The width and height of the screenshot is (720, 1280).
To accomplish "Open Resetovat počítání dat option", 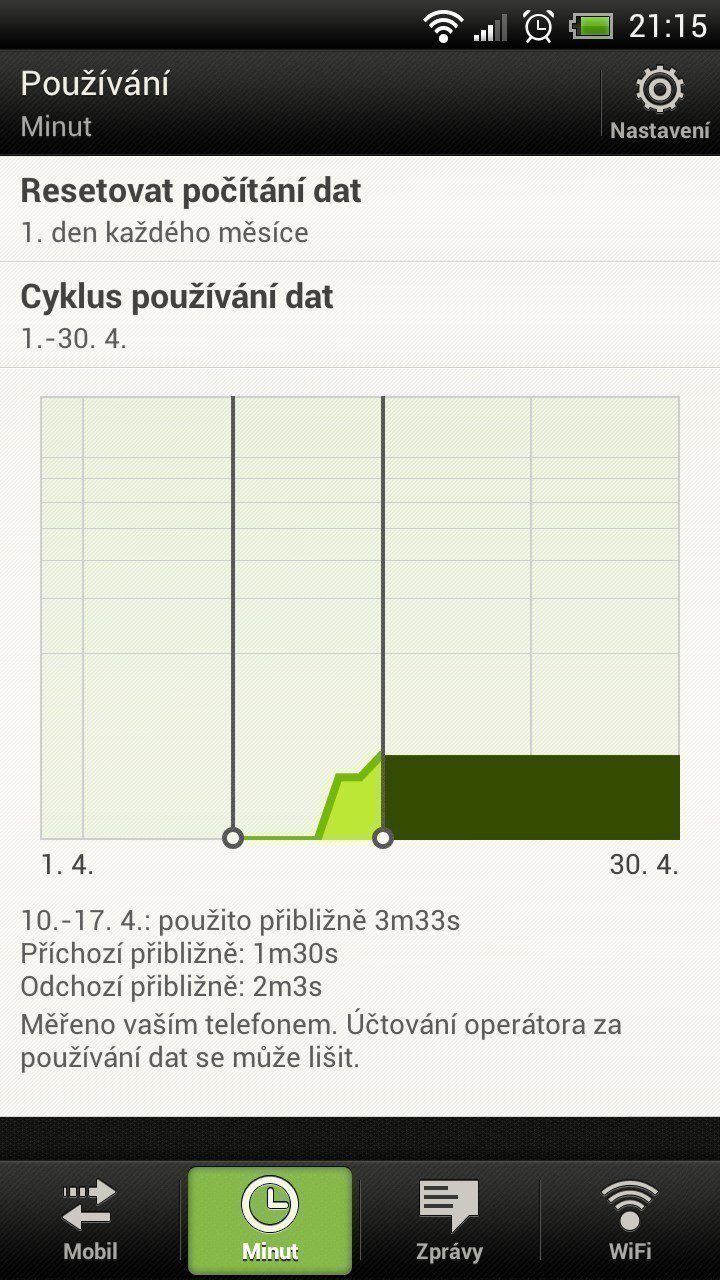I will (360, 210).
